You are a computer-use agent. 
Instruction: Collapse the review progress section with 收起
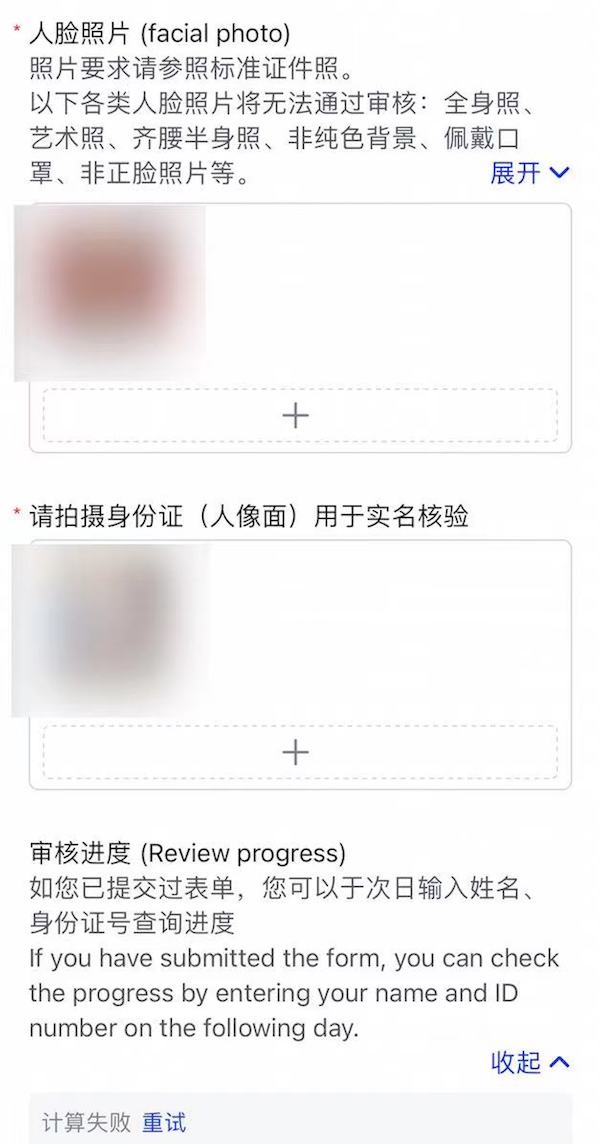pos(529,1062)
